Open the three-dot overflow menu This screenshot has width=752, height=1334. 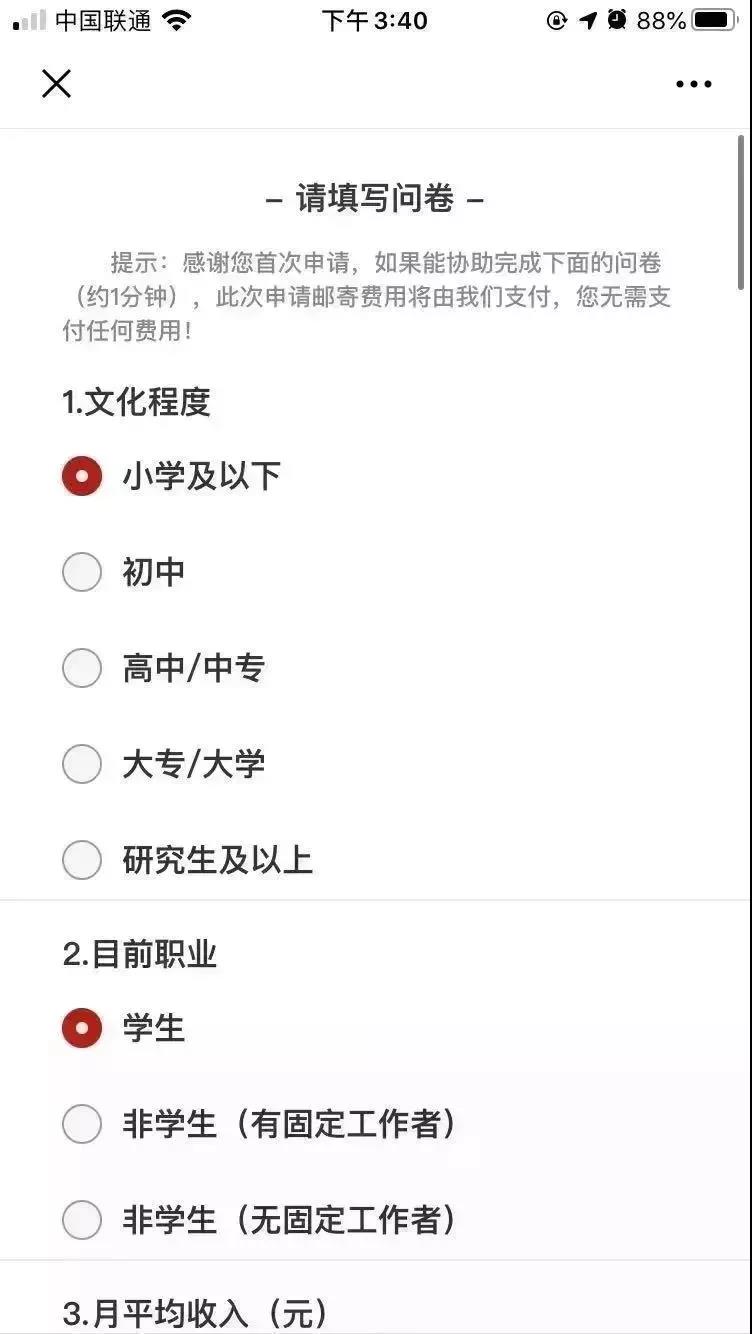pyautogui.click(x=693, y=84)
